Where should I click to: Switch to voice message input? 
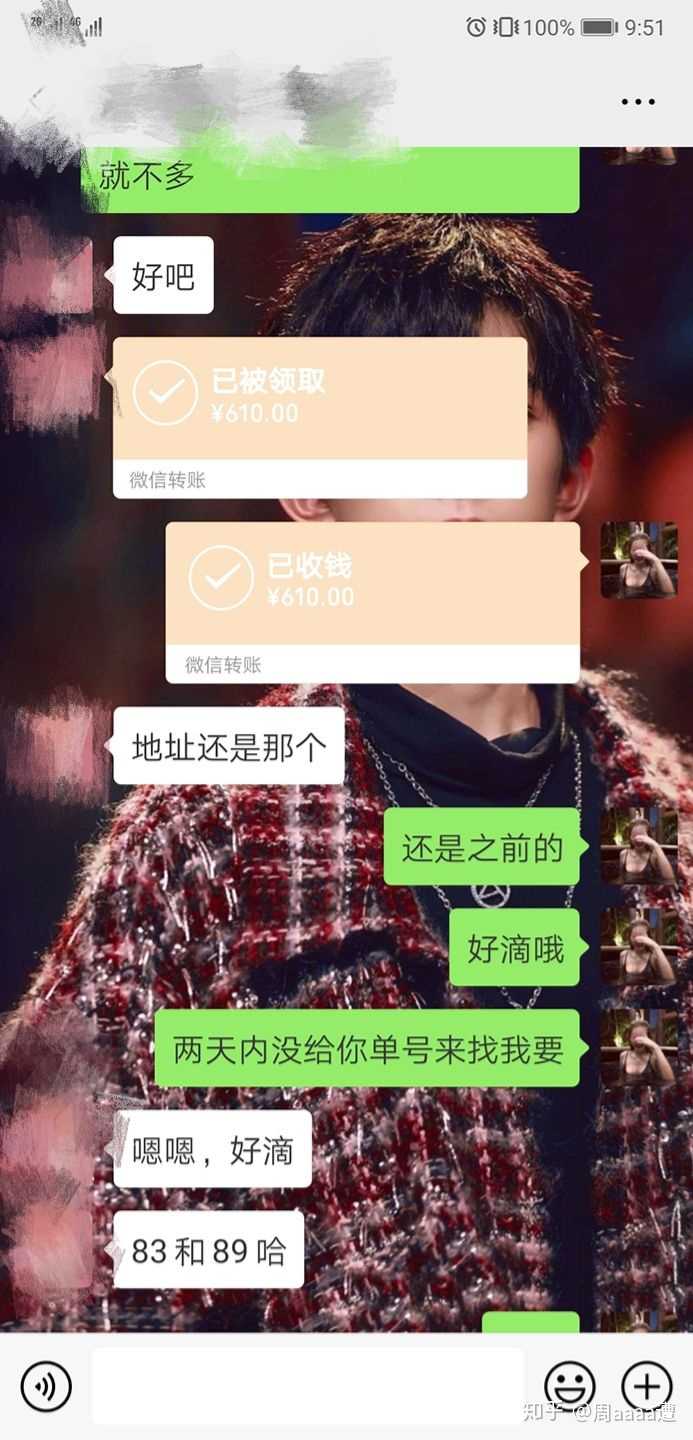pyautogui.click(x=46, y=1387)
